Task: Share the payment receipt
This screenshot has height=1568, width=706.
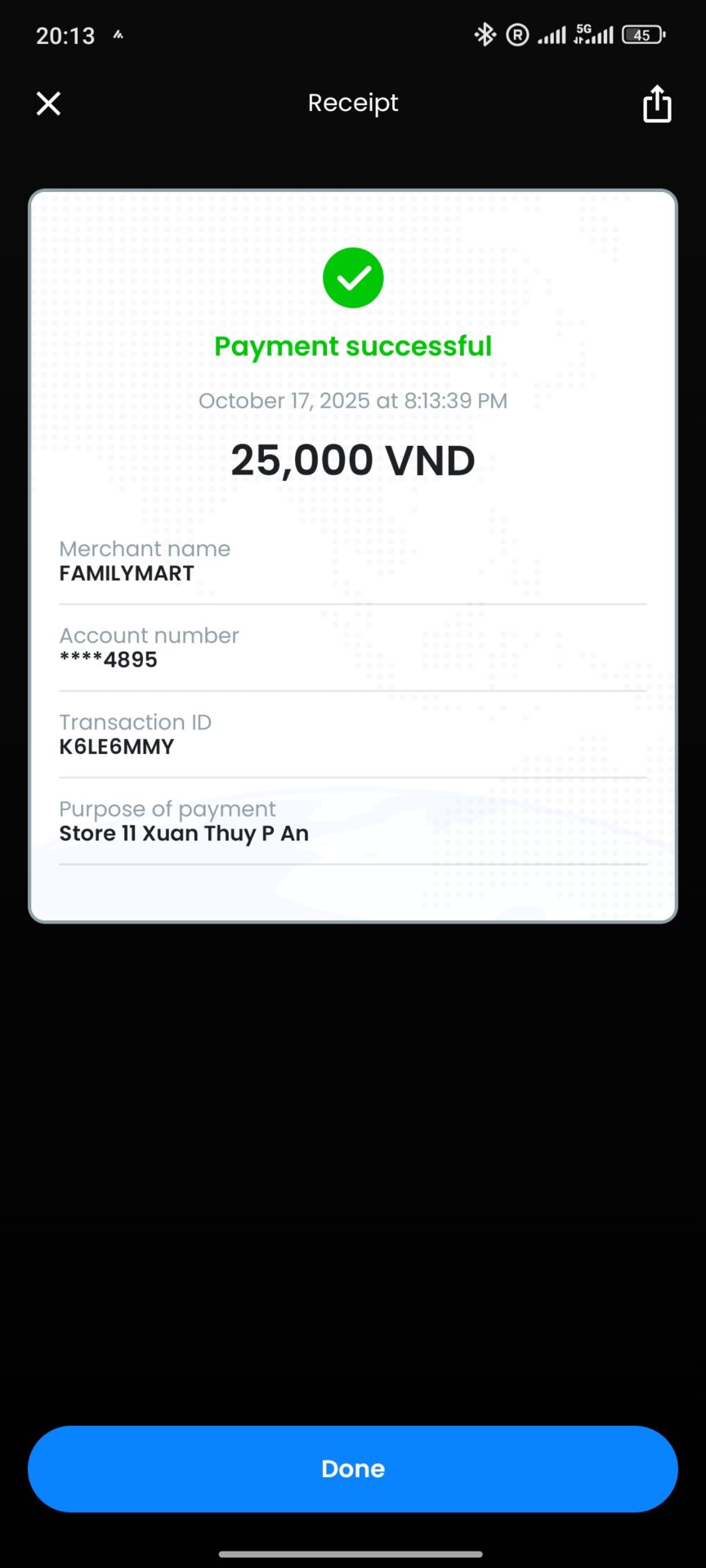Action: coord(657,104)
